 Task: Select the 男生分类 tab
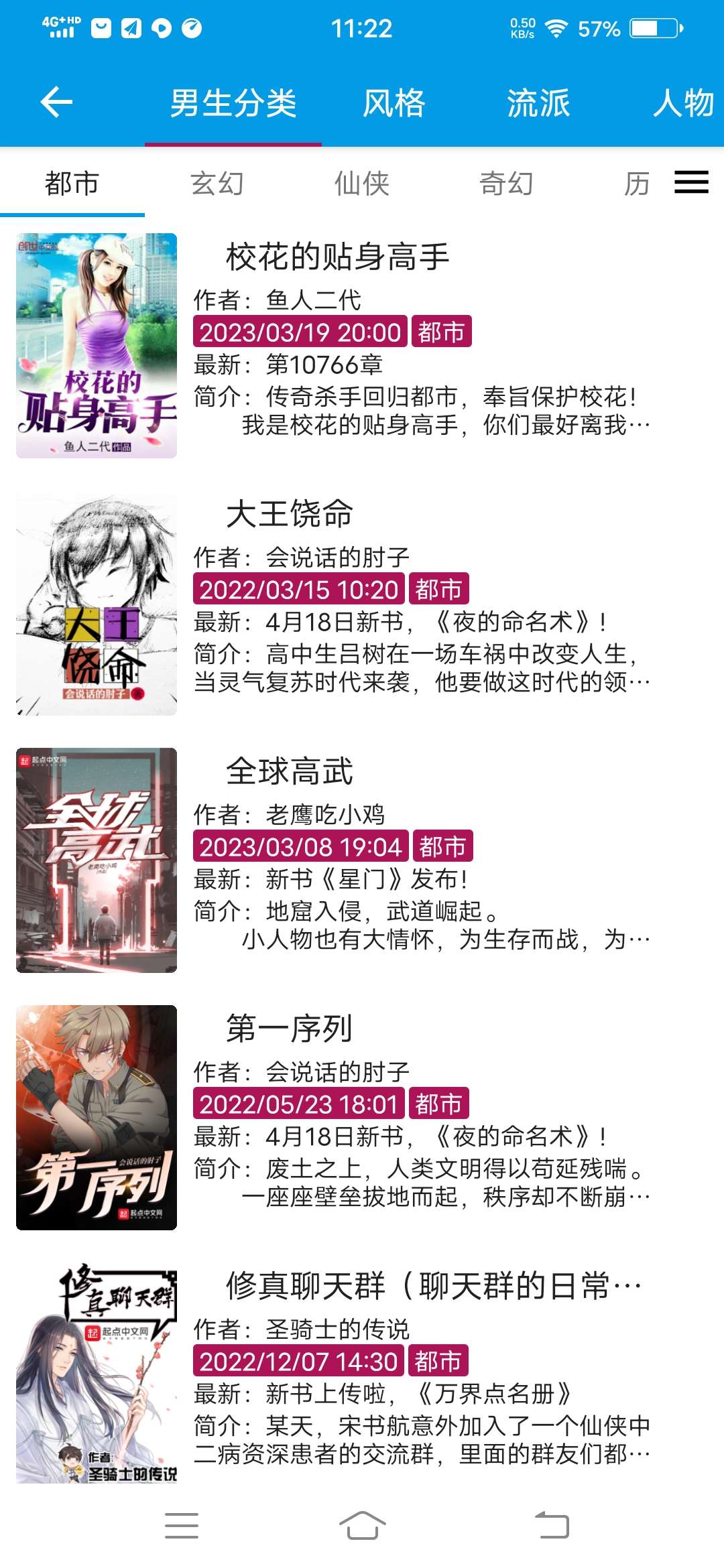click(x=233, y=103)
